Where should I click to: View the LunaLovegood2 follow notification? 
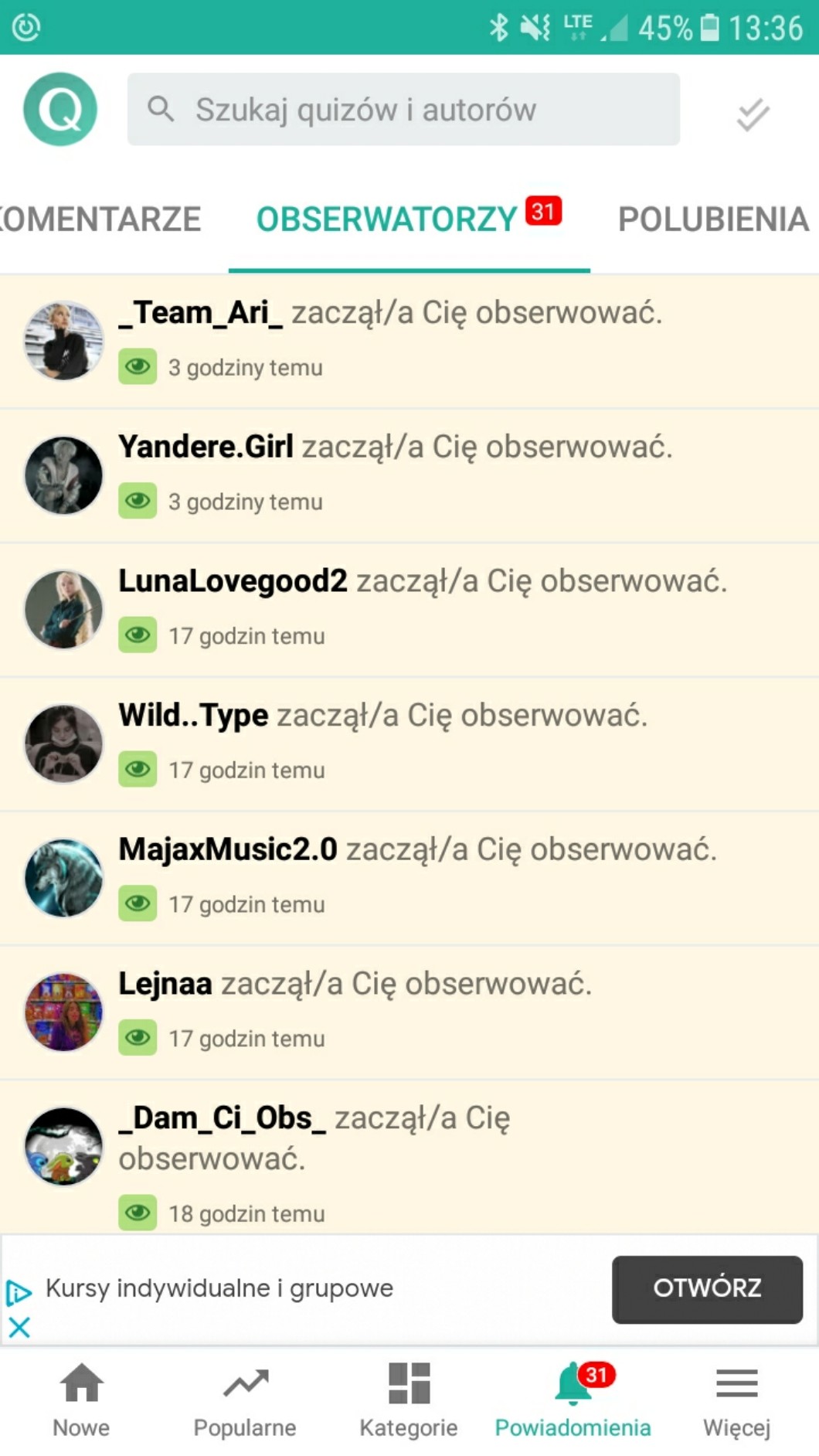(x=409, y=609)
